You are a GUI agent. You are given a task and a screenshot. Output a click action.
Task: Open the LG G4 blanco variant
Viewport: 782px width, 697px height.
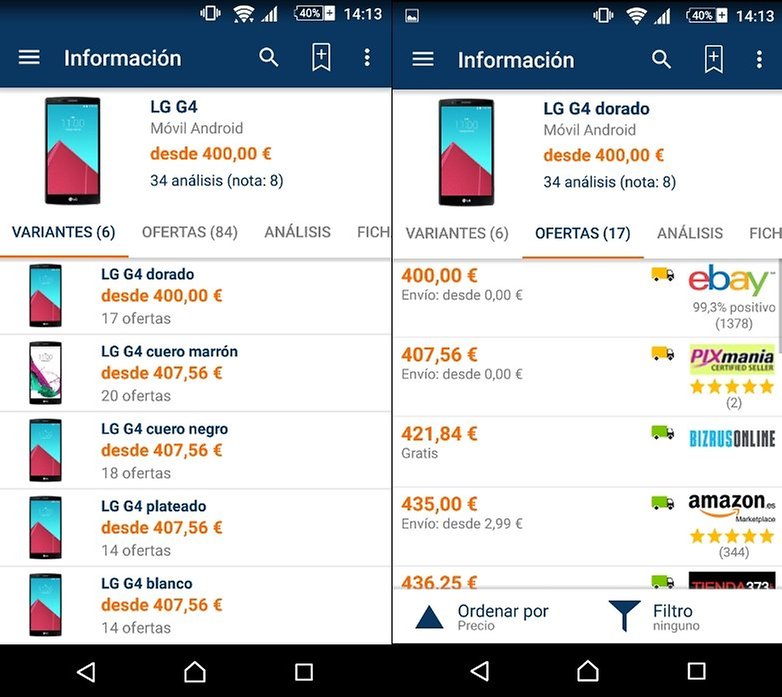coord(195,604)
